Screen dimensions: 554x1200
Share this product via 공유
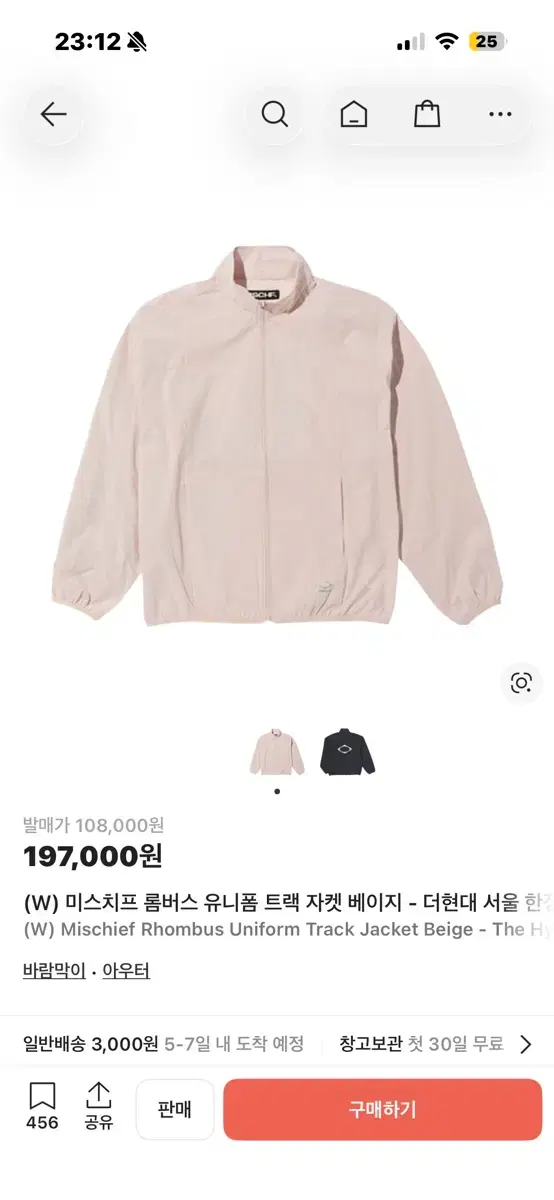[98, 1106]
